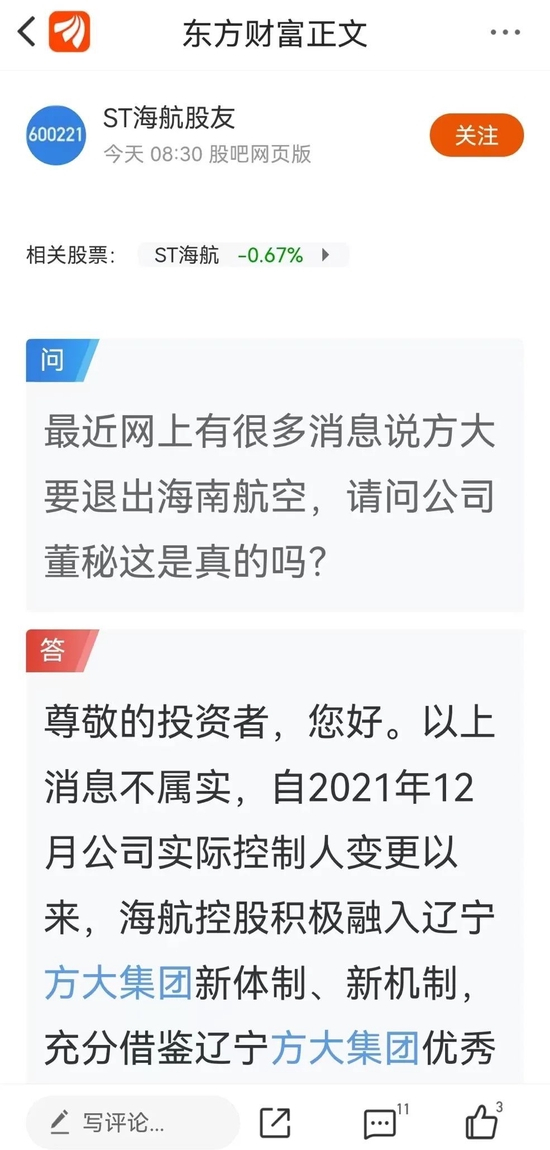Tap the 写评论 comment field
550x1150 pixels.
click(x=133, y=1122)
